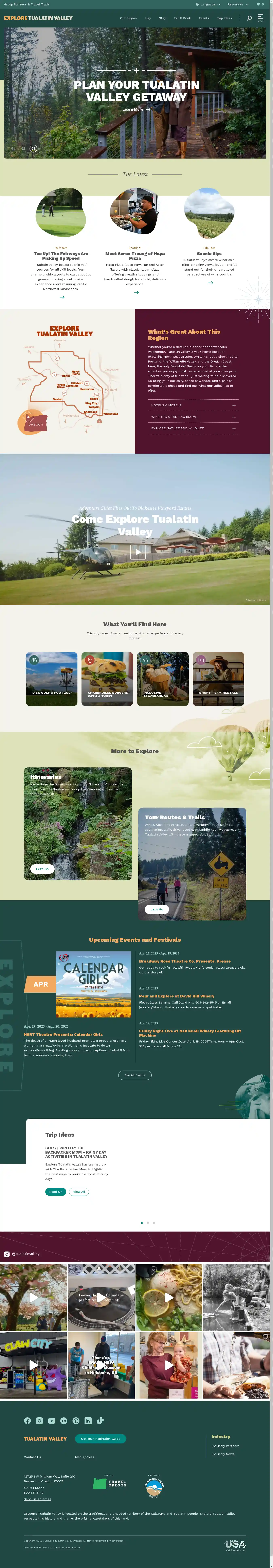Tap the See All Events button
The image size is (273, 1568).
135,1075
